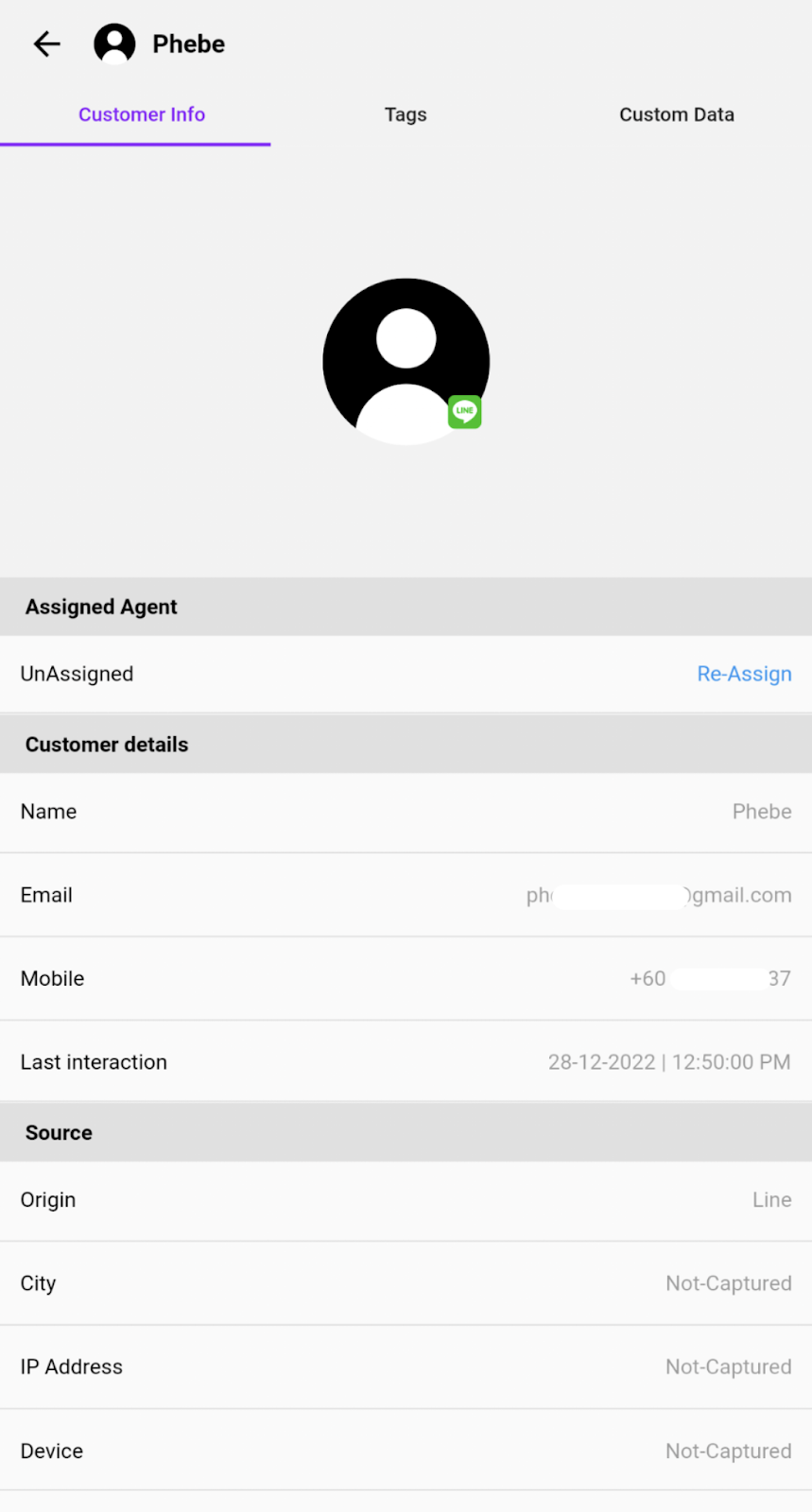Select the Customer Info tab

[142, 114]
